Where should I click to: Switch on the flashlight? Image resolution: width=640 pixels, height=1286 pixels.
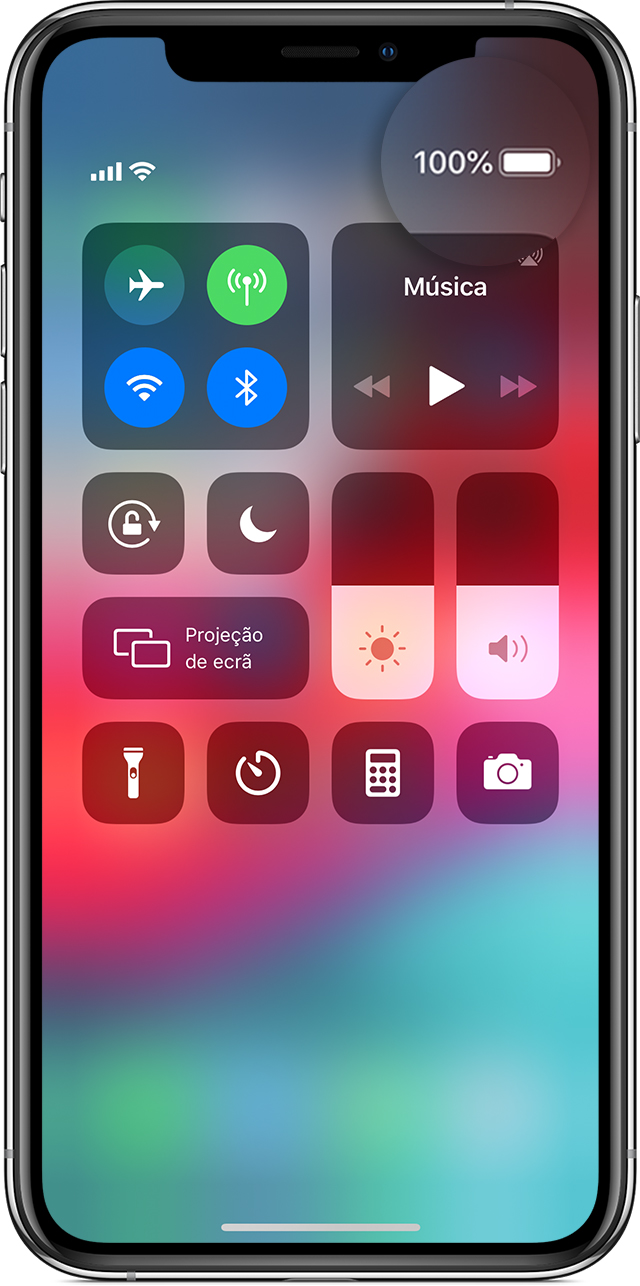click(x=133, y=773)
